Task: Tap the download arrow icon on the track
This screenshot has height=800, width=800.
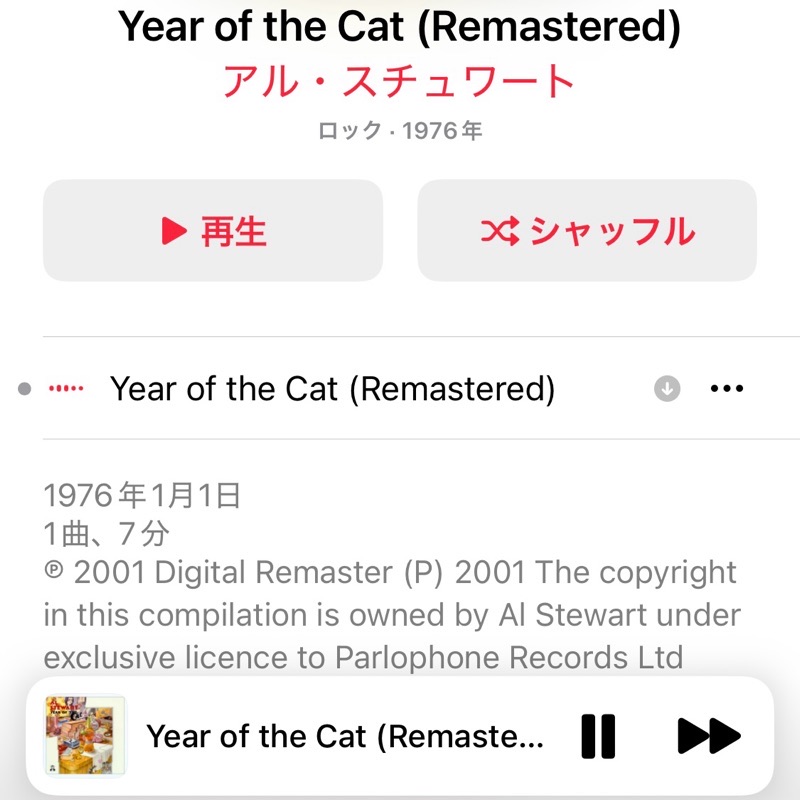Action: pyautogui.click(x=667, y=389)
